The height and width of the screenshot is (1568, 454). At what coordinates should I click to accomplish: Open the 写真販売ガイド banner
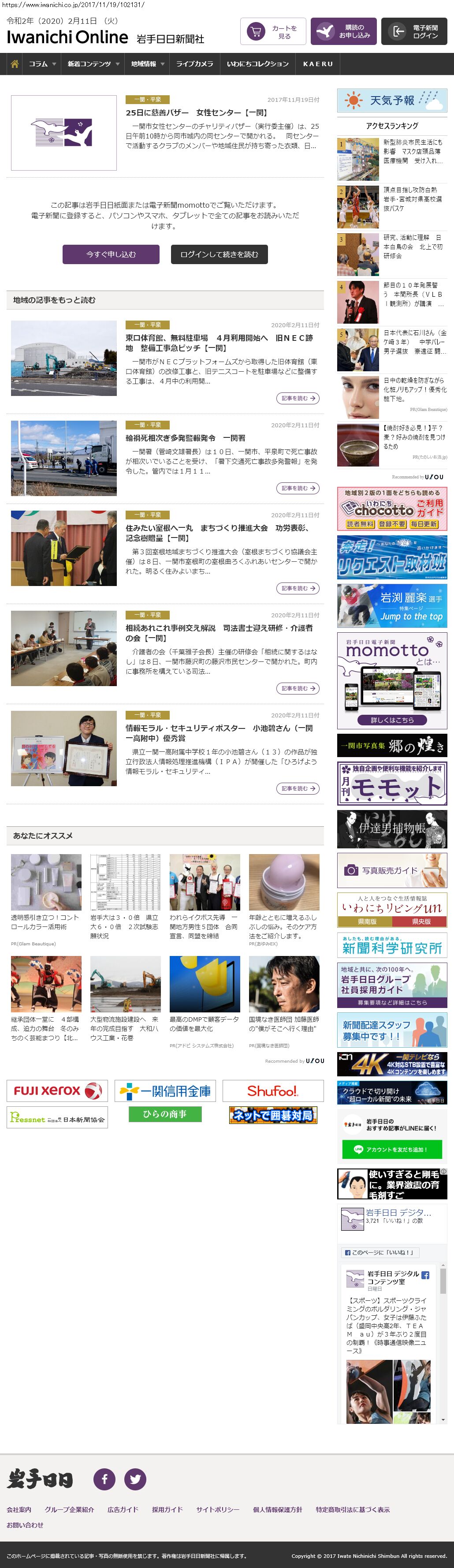[392, 870]
